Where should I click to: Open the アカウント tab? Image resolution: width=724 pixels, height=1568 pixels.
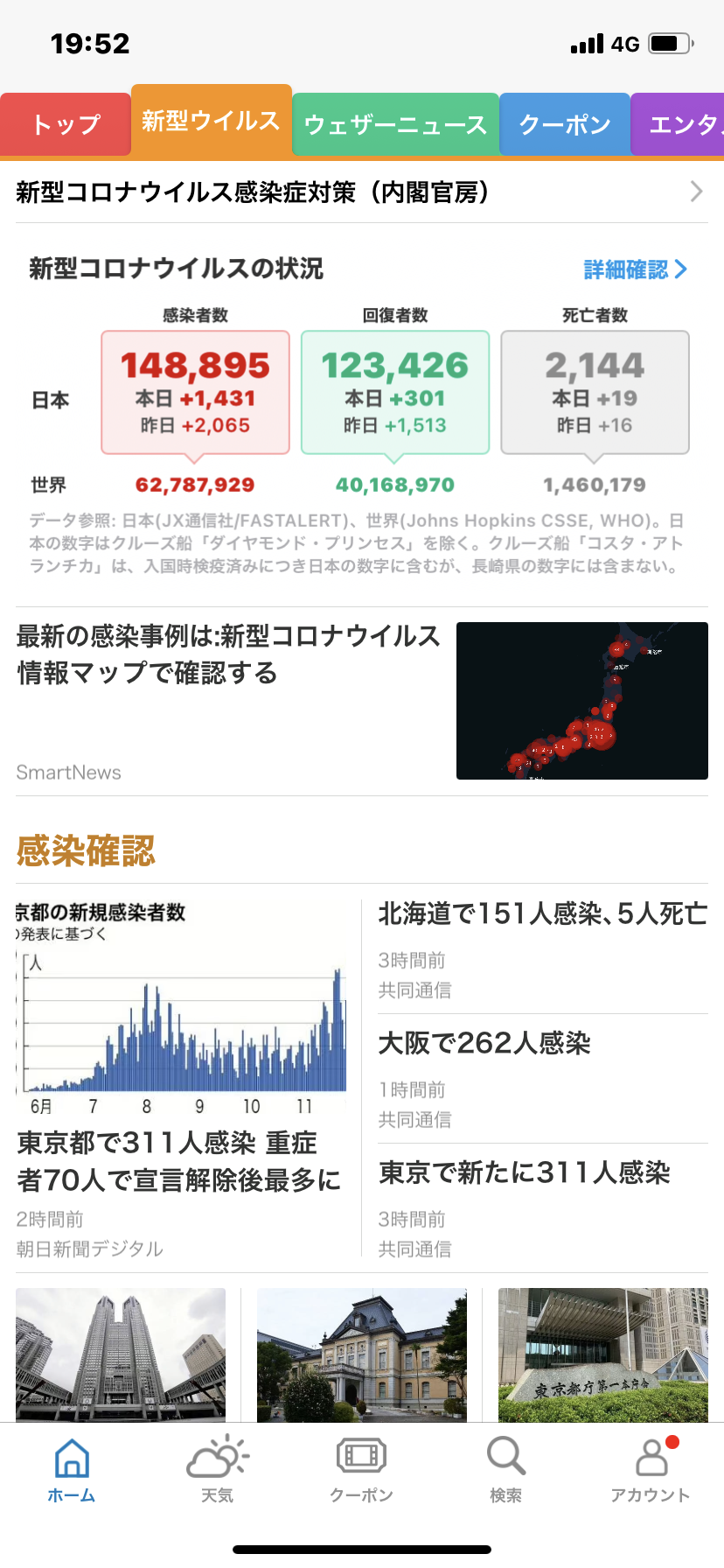(x=651, y=1470)
